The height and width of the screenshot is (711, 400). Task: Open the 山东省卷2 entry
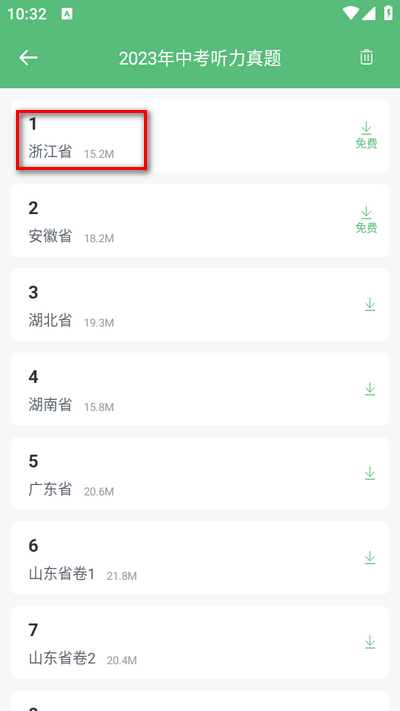(x=200, y=642)
